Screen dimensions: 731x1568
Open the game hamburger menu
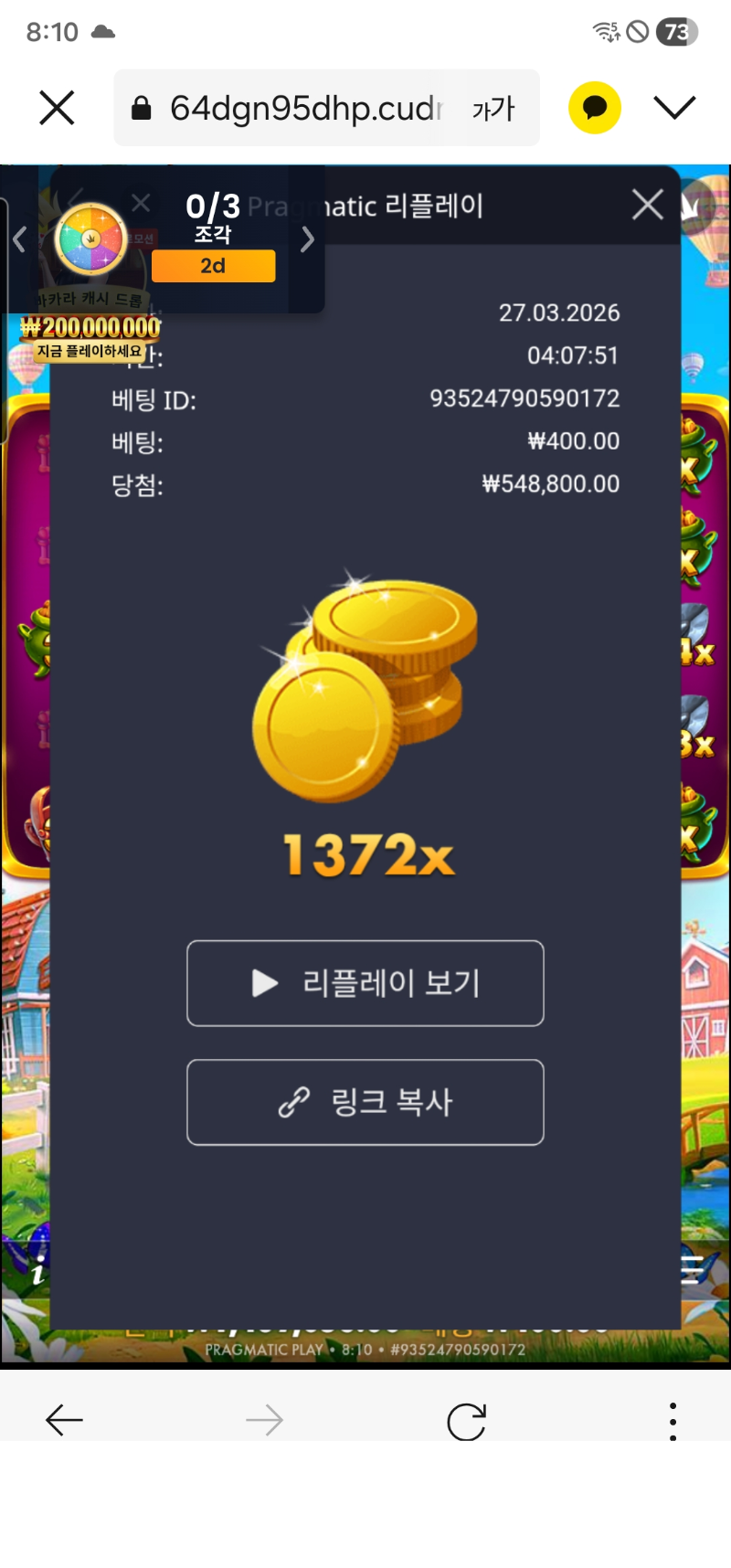[693, 1269]
